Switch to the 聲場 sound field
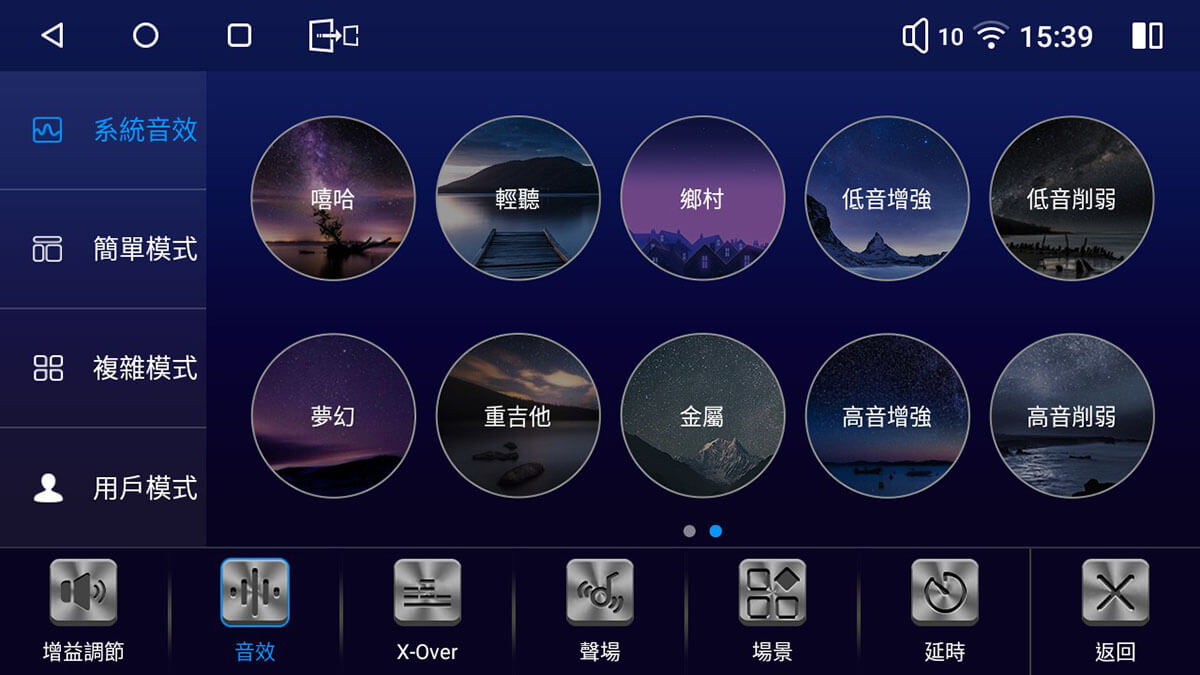 click(600, 610)
